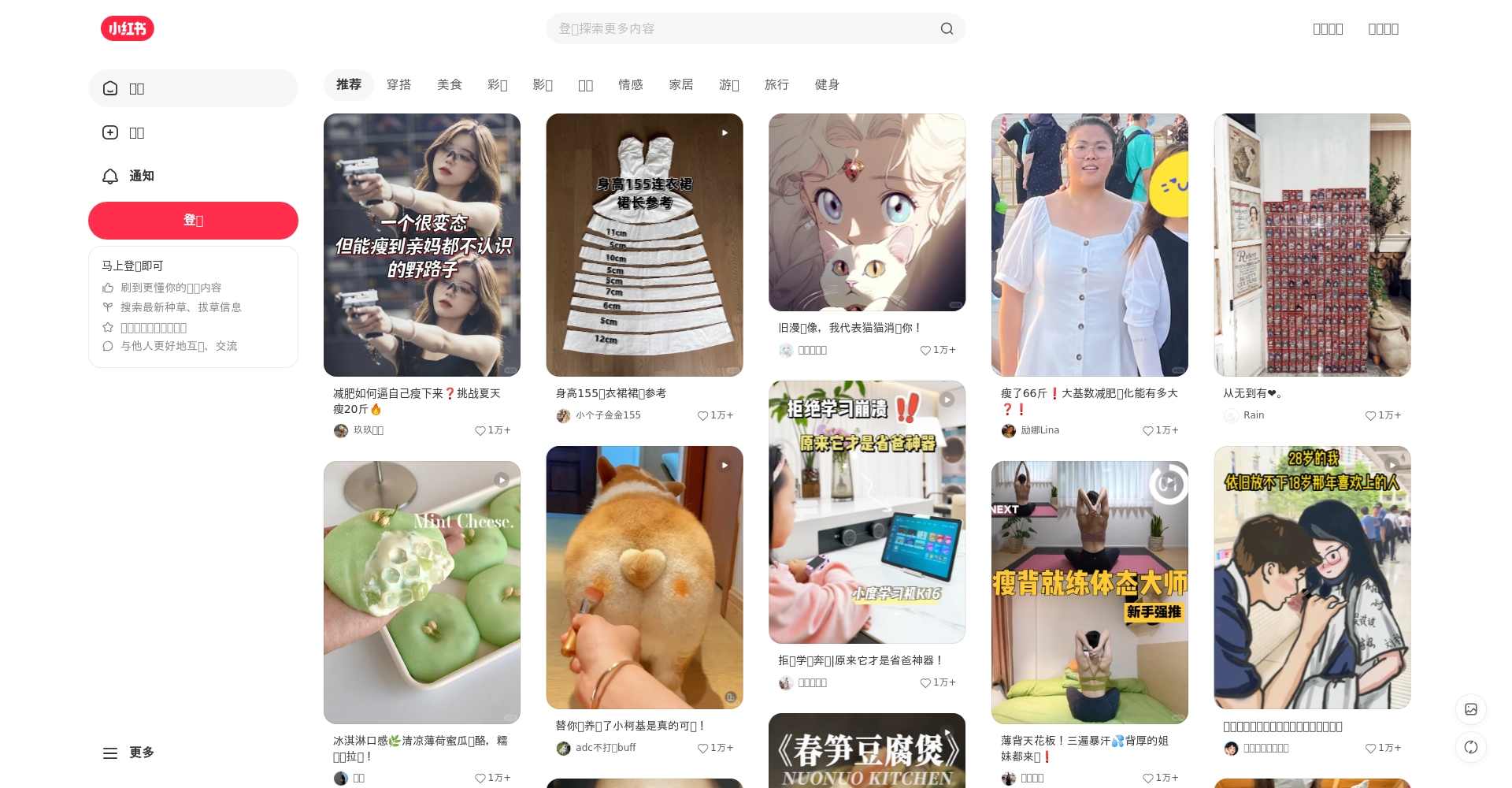Open the corgi video post
Screen dimensions: 1512x788
point(644,577)
